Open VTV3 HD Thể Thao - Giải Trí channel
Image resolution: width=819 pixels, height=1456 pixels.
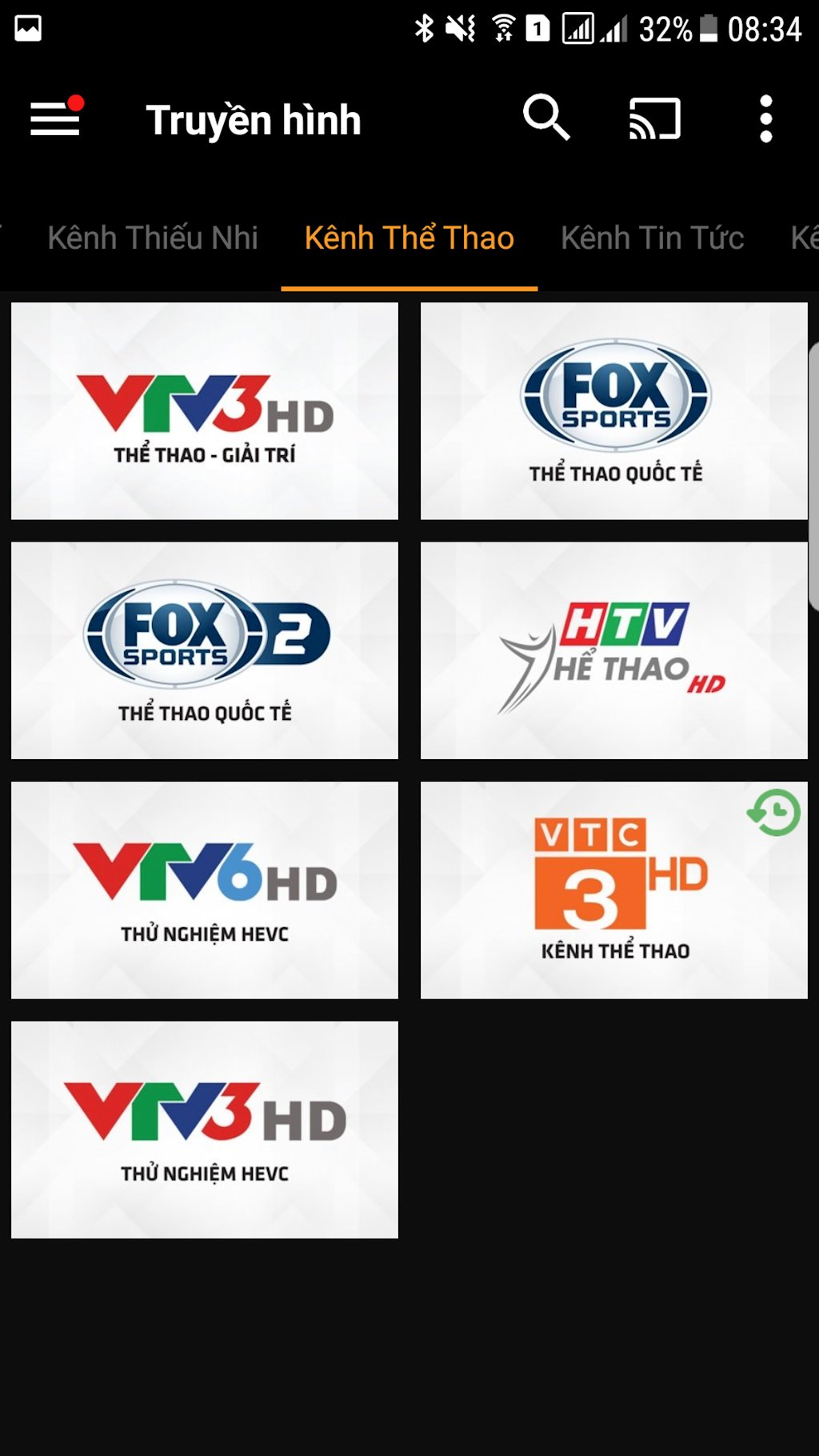click(x=205, y=411)
